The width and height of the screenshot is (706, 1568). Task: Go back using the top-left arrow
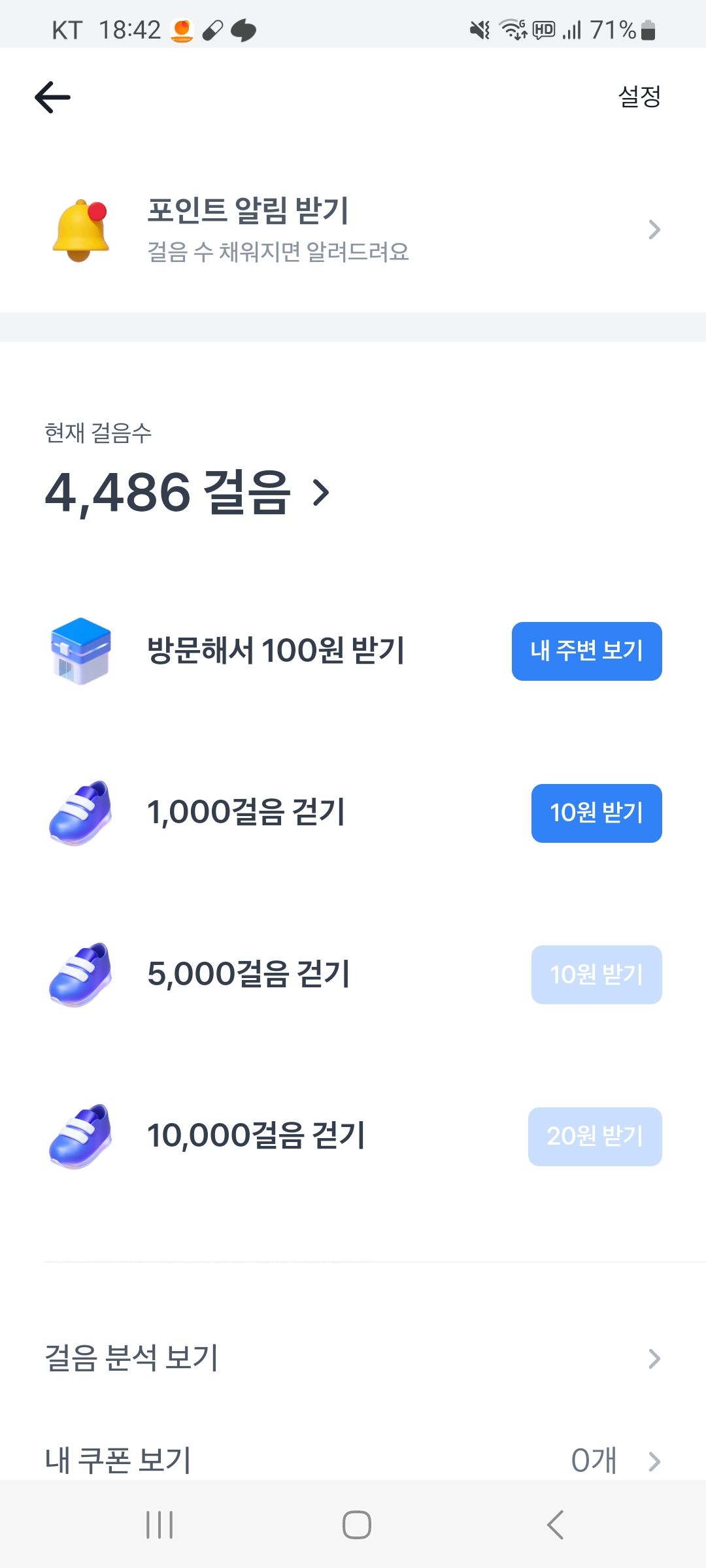pyautogui.click(x=52, y=97)
